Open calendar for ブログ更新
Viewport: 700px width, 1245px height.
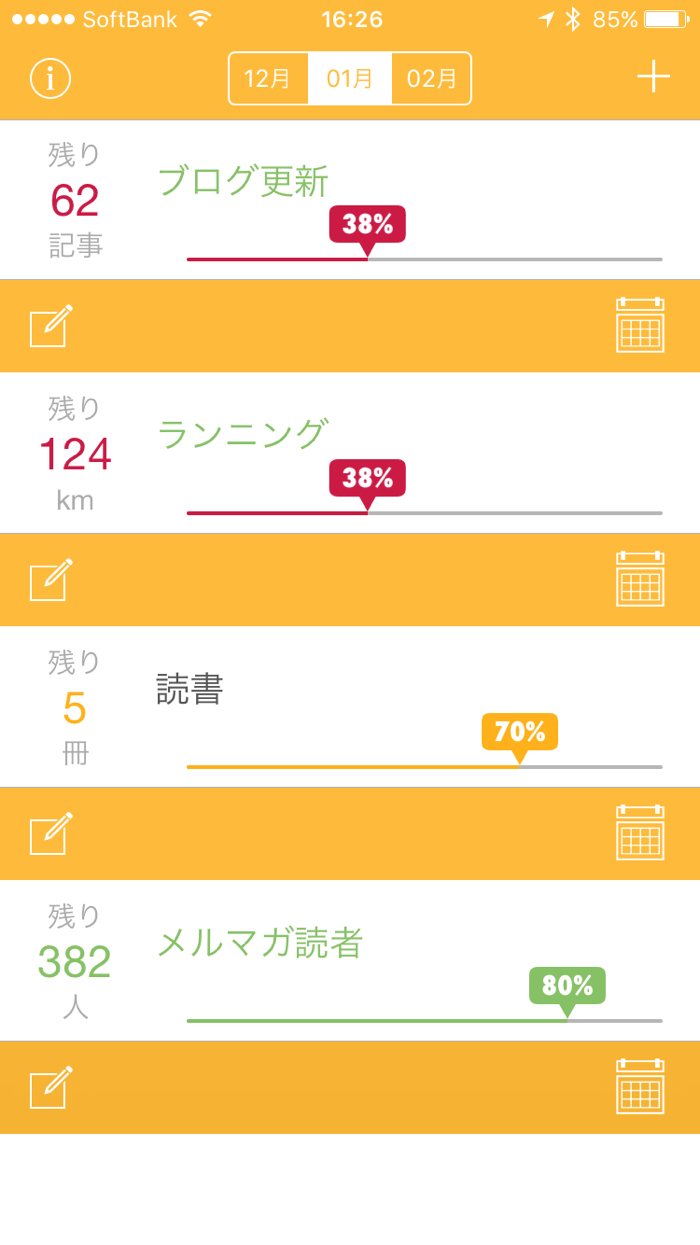tap(640, 325)
